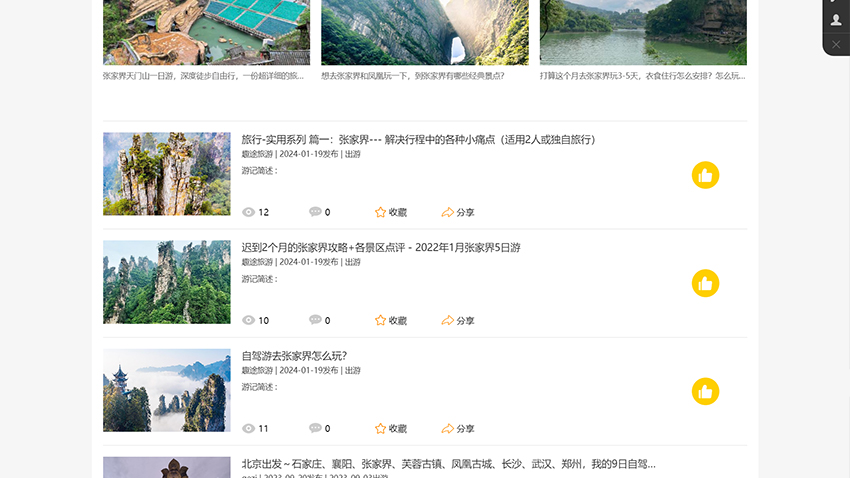Tap 收藏 under 迟到2个月的张家界攻略
850x478 pixels.
pos(390,320)
